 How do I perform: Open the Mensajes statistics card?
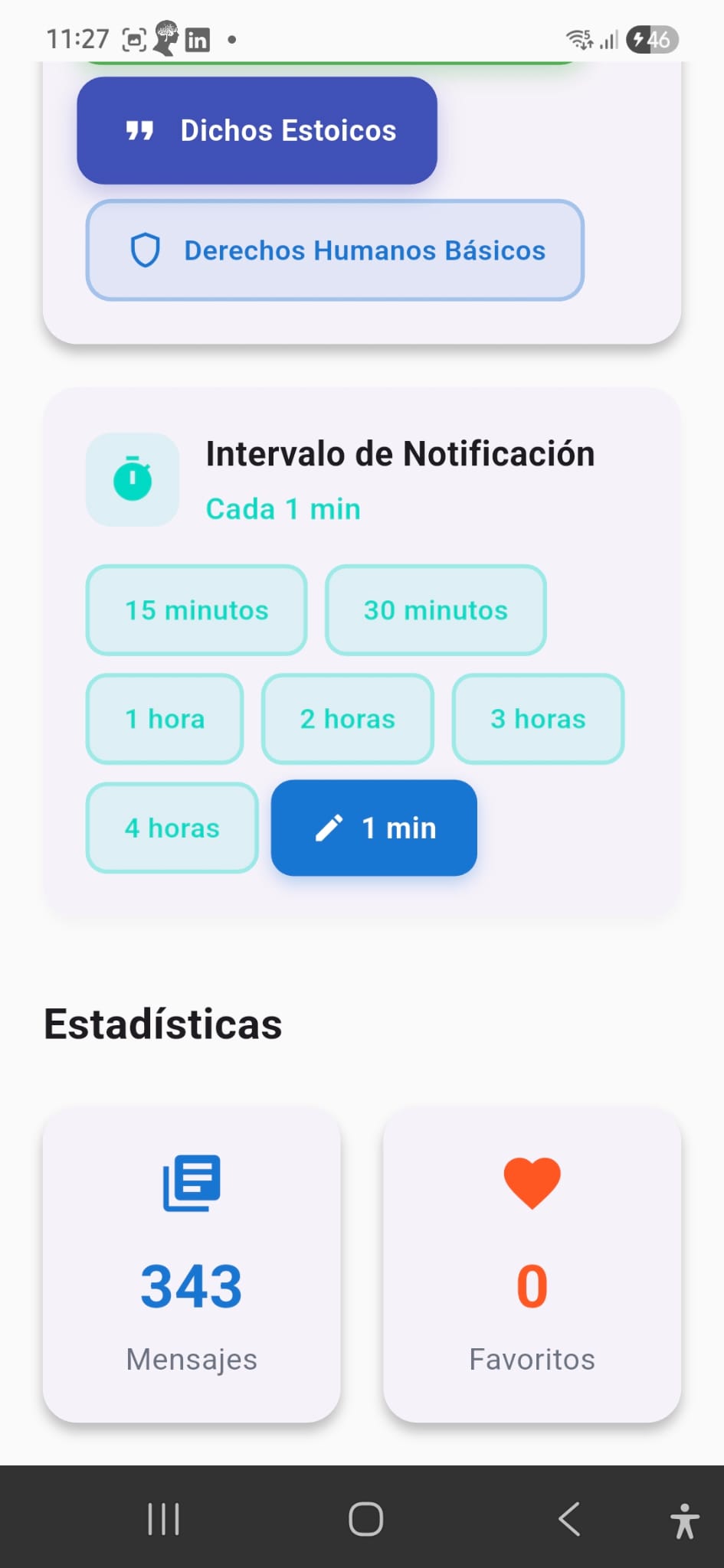(192, 1264)
